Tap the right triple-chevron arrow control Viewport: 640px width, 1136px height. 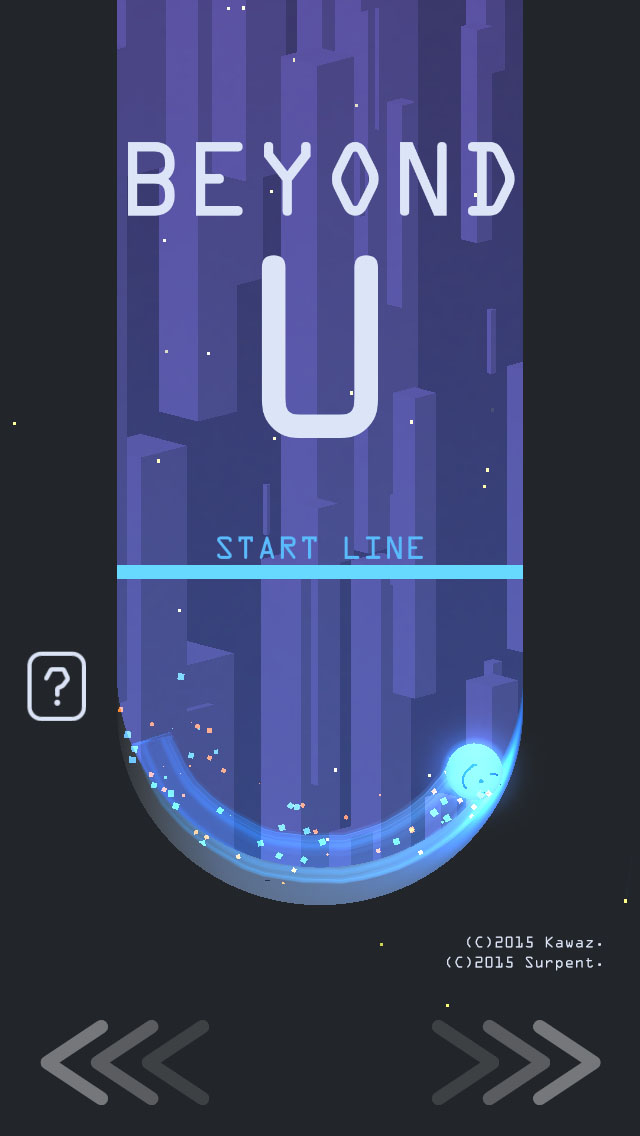click(515, 1062)
